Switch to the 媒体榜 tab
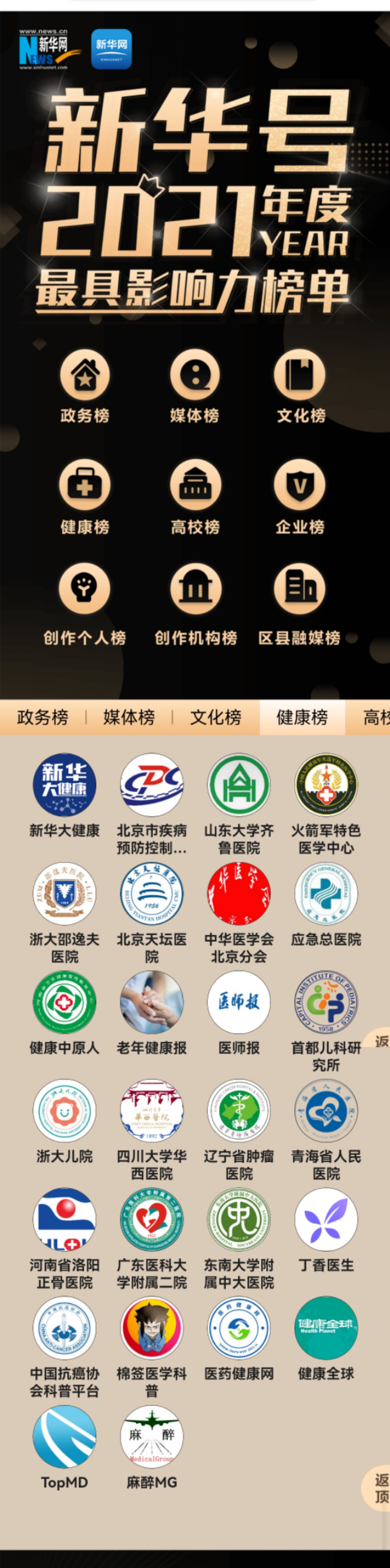Viewport: 390px width, 1568px height. [129, 717]
